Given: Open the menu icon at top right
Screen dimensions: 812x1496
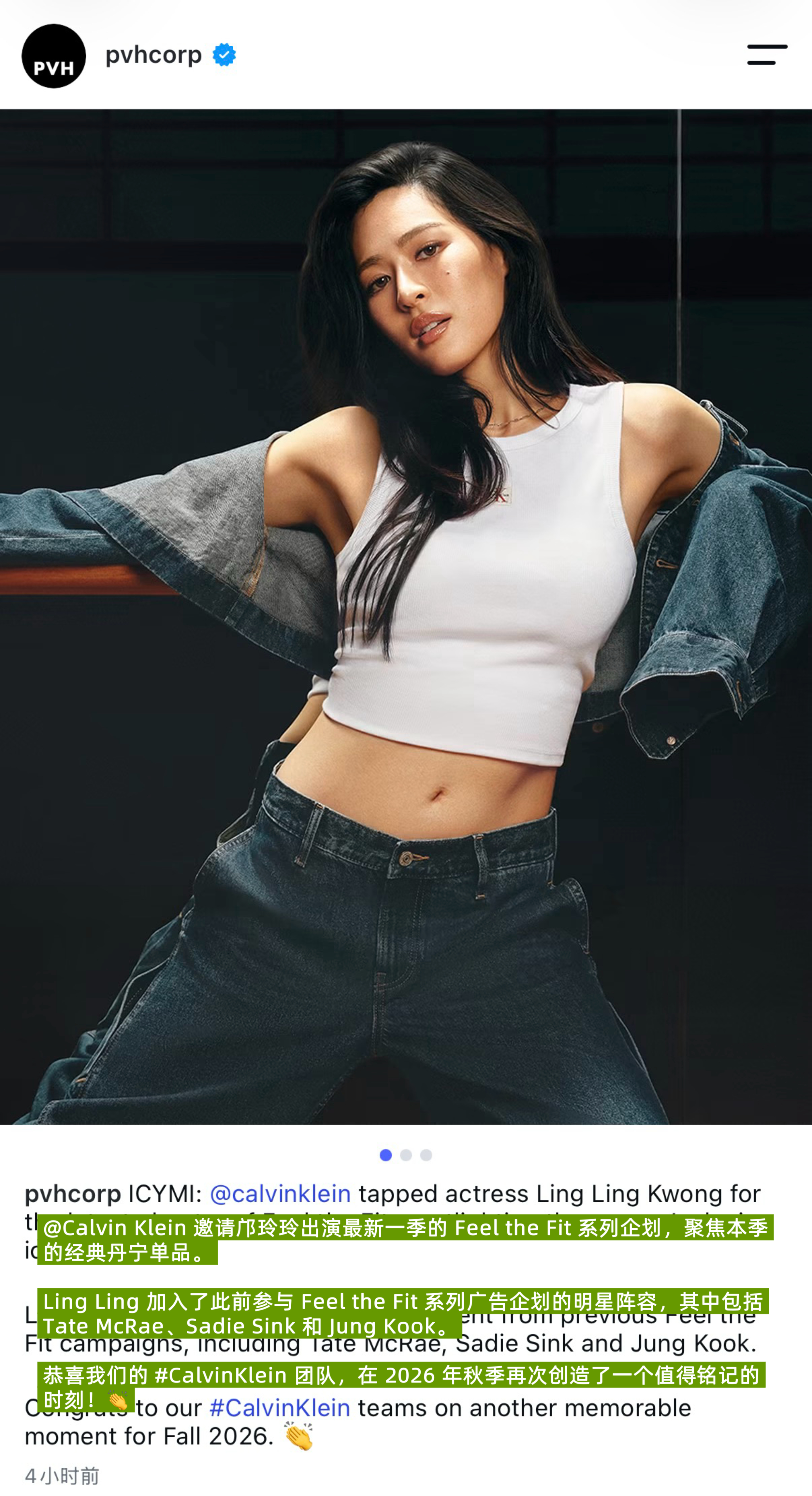Looking at the screenshot, I should coord(767,54).
